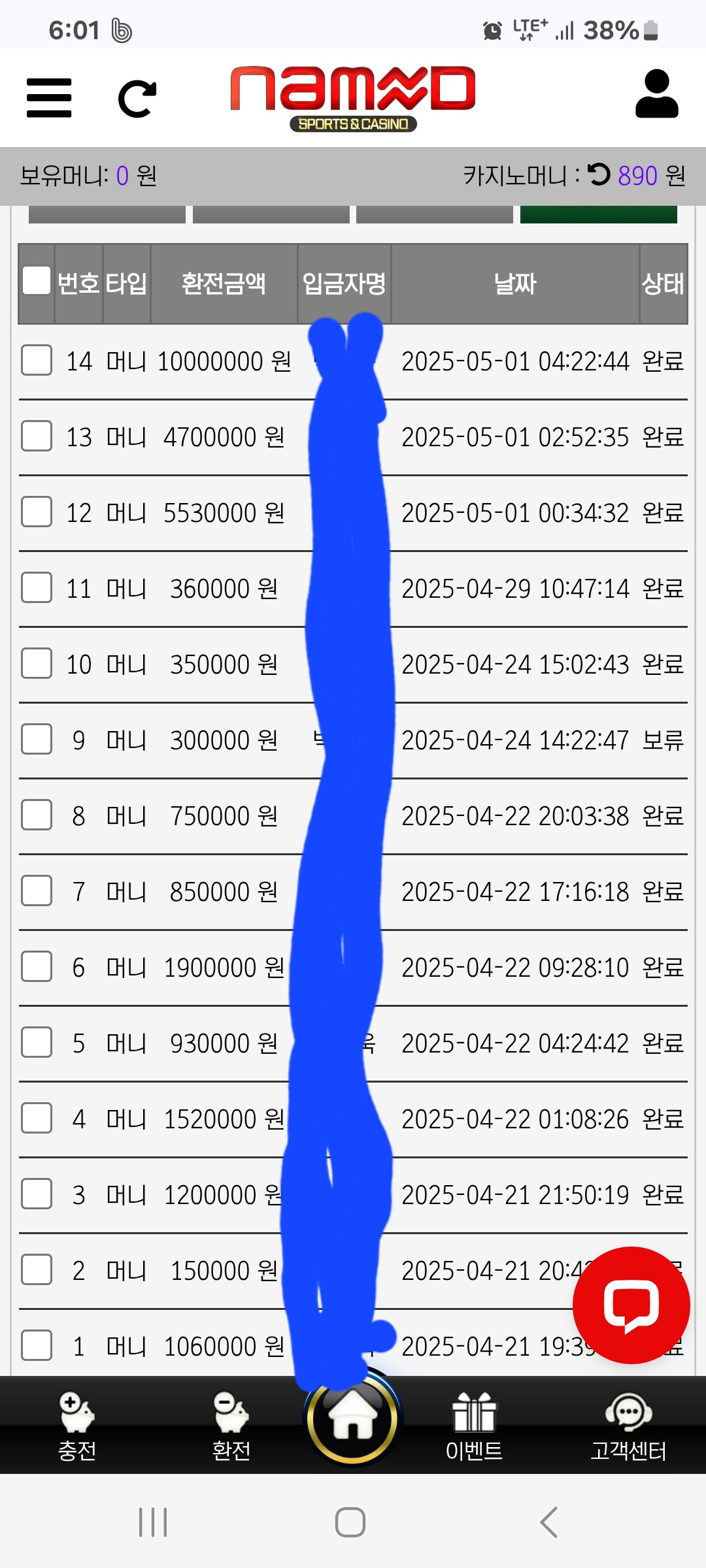
Task: Open the 고객센터 customer center tab
Action: [628, 1427]
